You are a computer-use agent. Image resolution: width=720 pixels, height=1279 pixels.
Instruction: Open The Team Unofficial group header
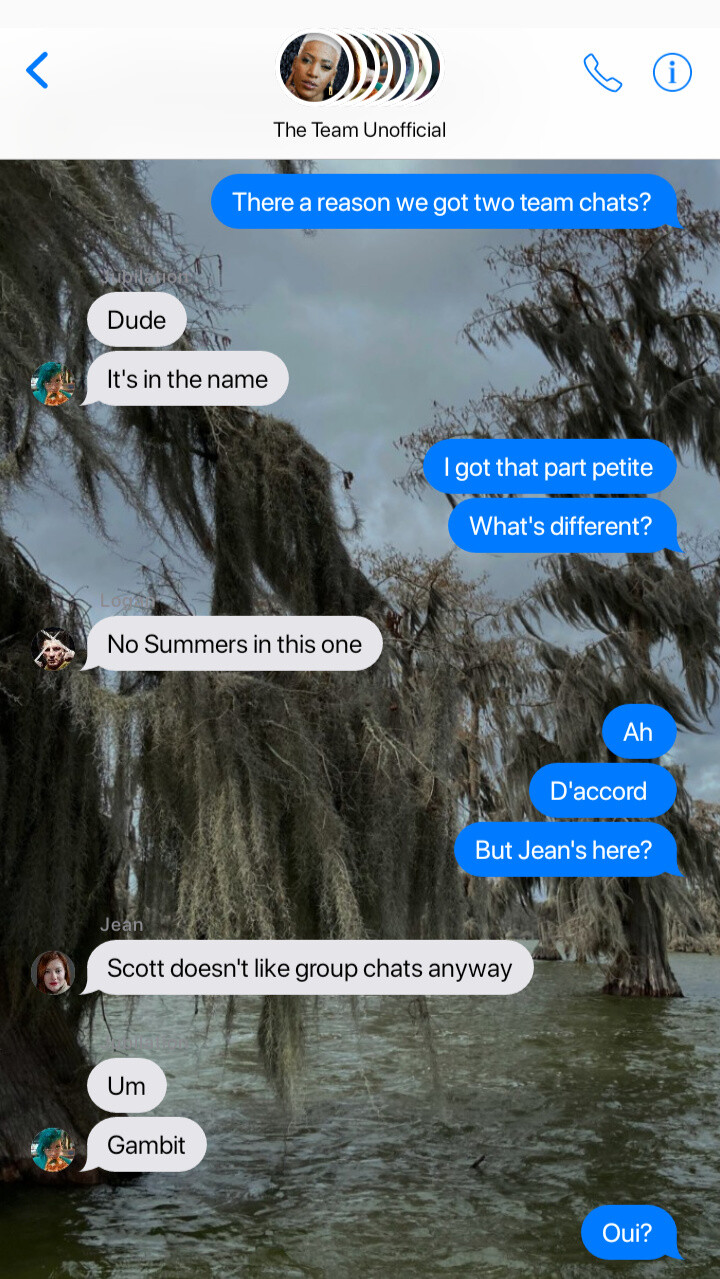[x=359, y=86]
